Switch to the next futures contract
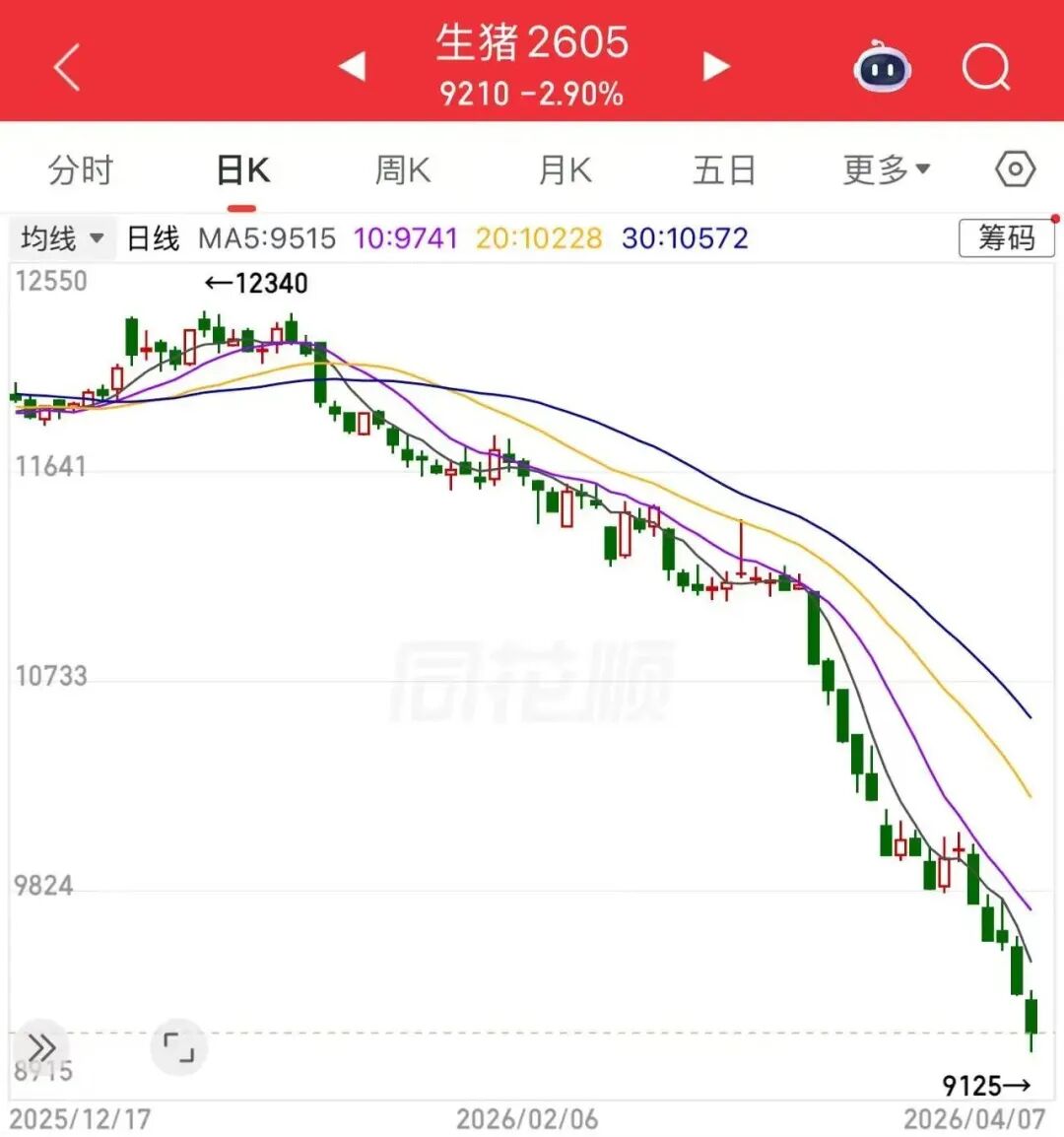Screen dimensions: 1064x1137 point(716,67)
